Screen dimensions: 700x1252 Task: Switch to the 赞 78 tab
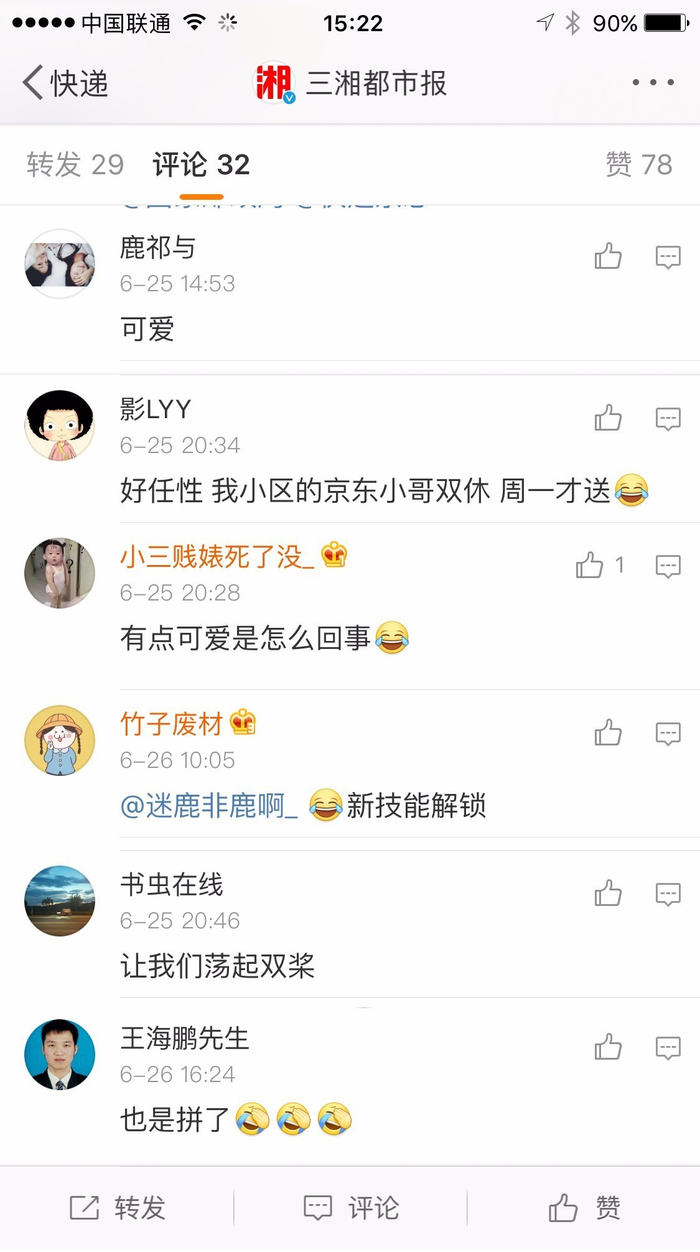638,165
